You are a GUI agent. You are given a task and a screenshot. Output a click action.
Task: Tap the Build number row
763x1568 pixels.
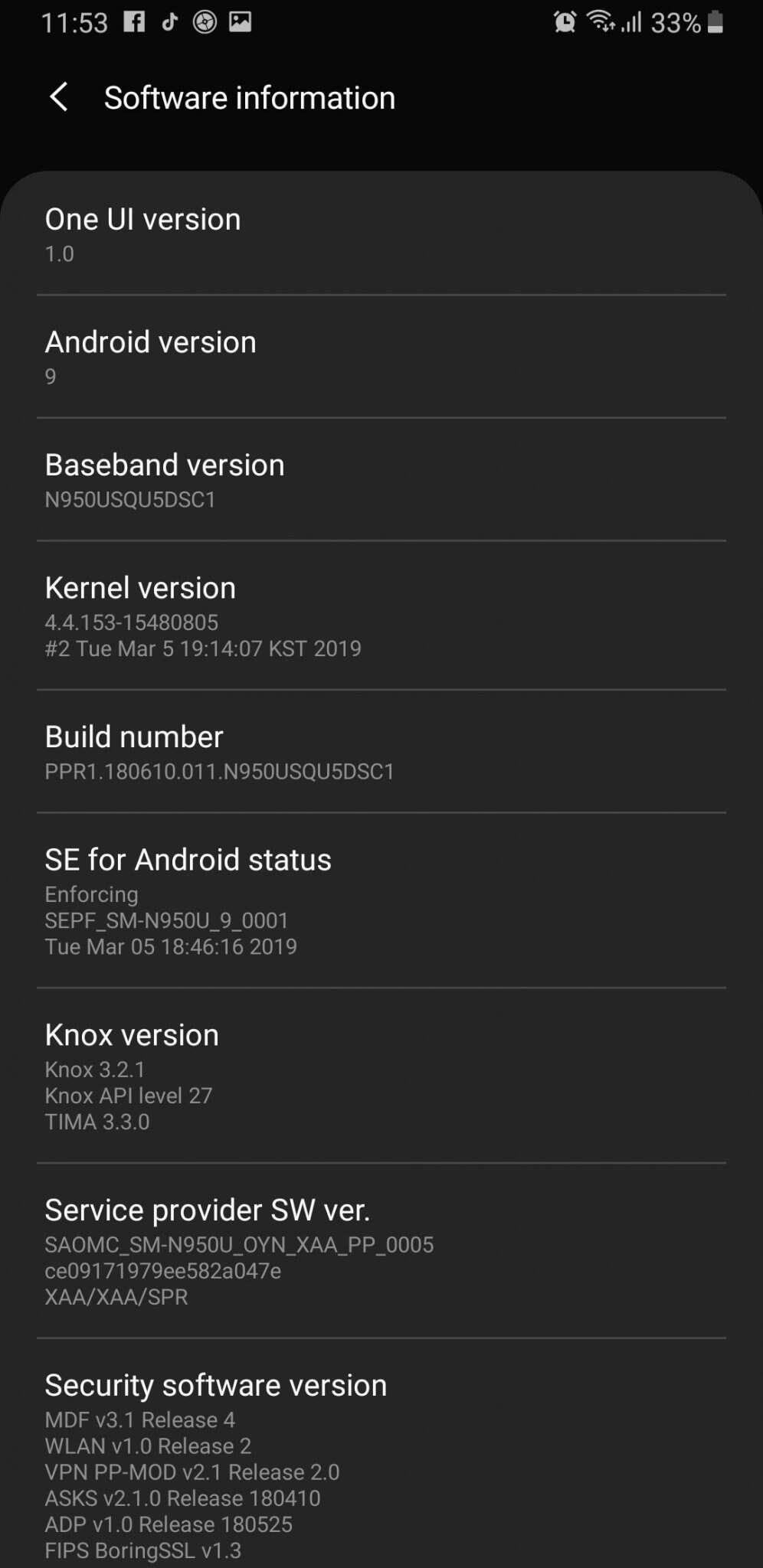click(x=381, y=752)
